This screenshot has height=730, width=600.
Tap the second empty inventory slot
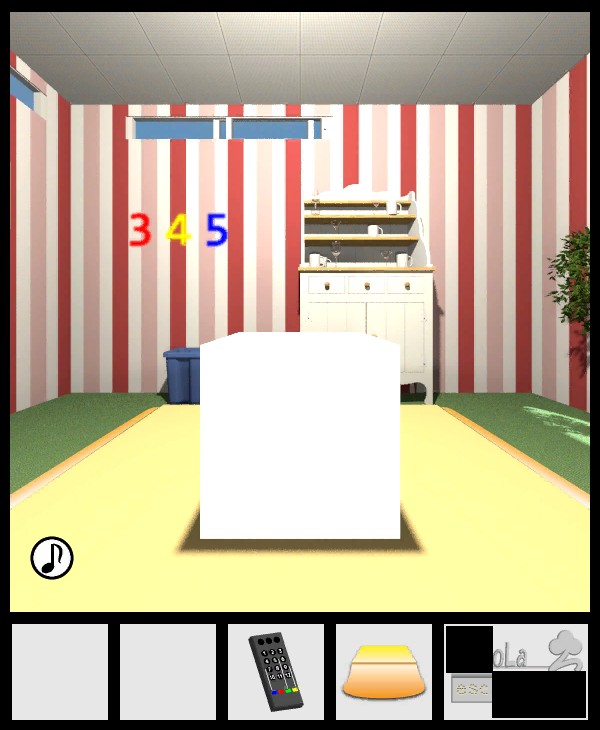coord(168,672)
